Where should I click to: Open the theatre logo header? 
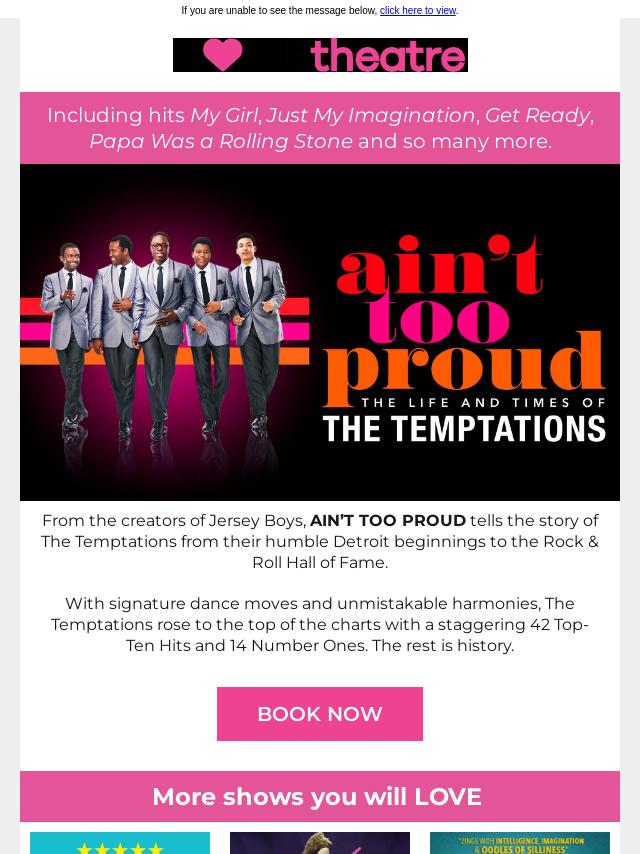pos(320,55)
